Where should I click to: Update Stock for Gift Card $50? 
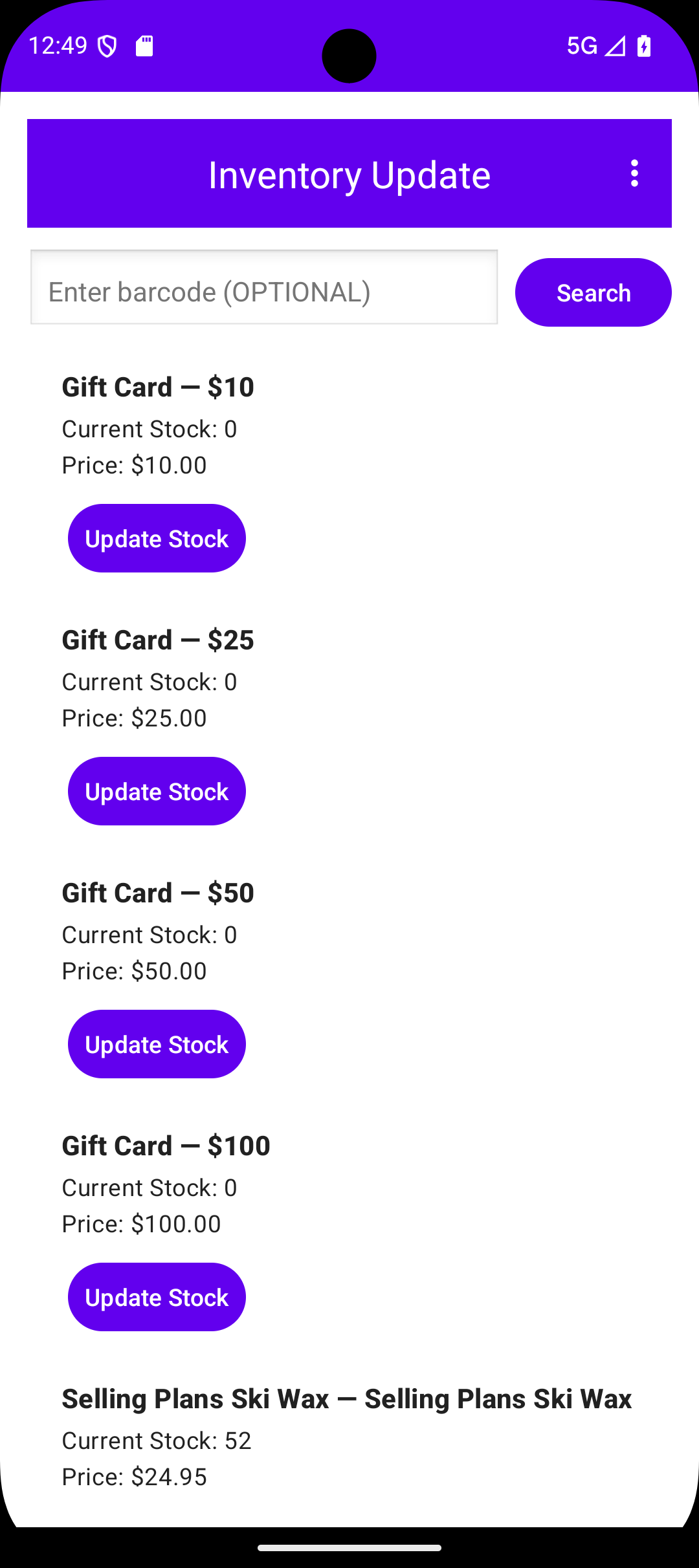click(x=156, y=1043)
